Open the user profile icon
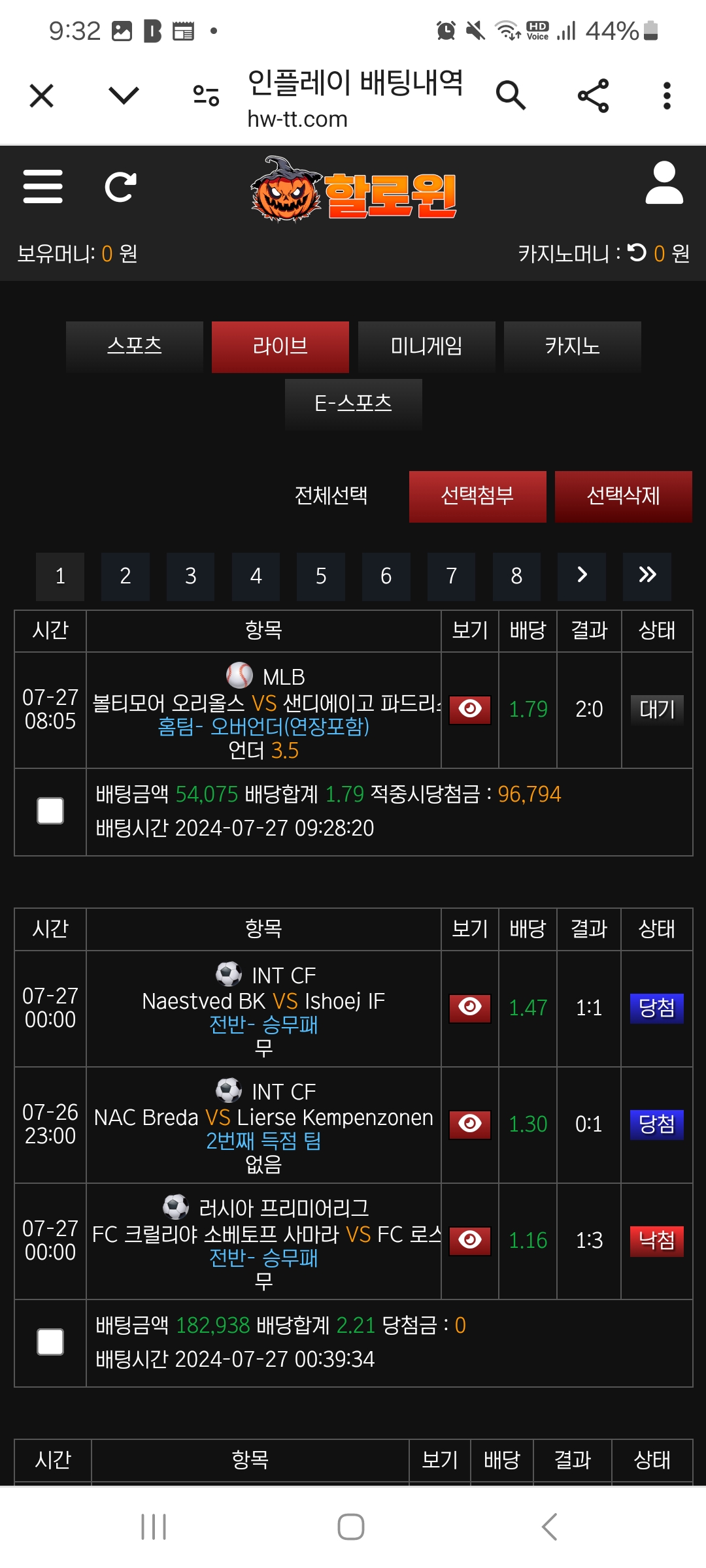This screenshot has width=706, height=1568. [664, 184]
